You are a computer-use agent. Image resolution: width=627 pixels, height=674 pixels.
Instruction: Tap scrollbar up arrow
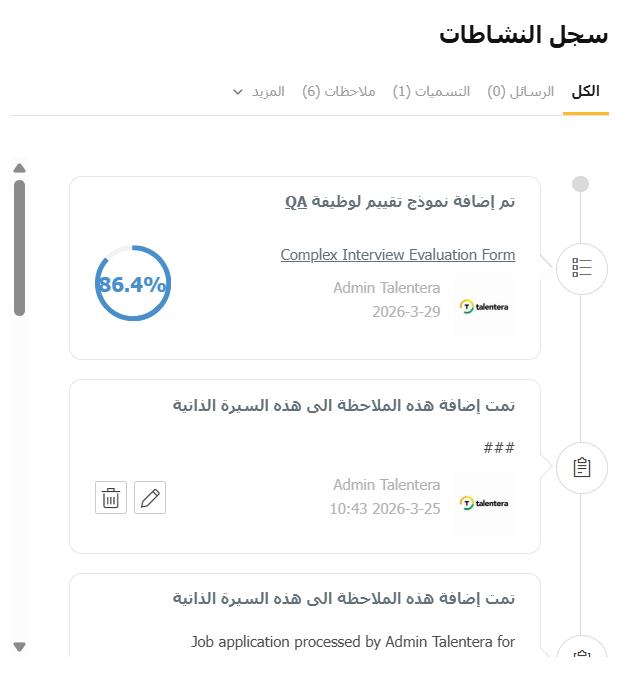coord(19,168)
